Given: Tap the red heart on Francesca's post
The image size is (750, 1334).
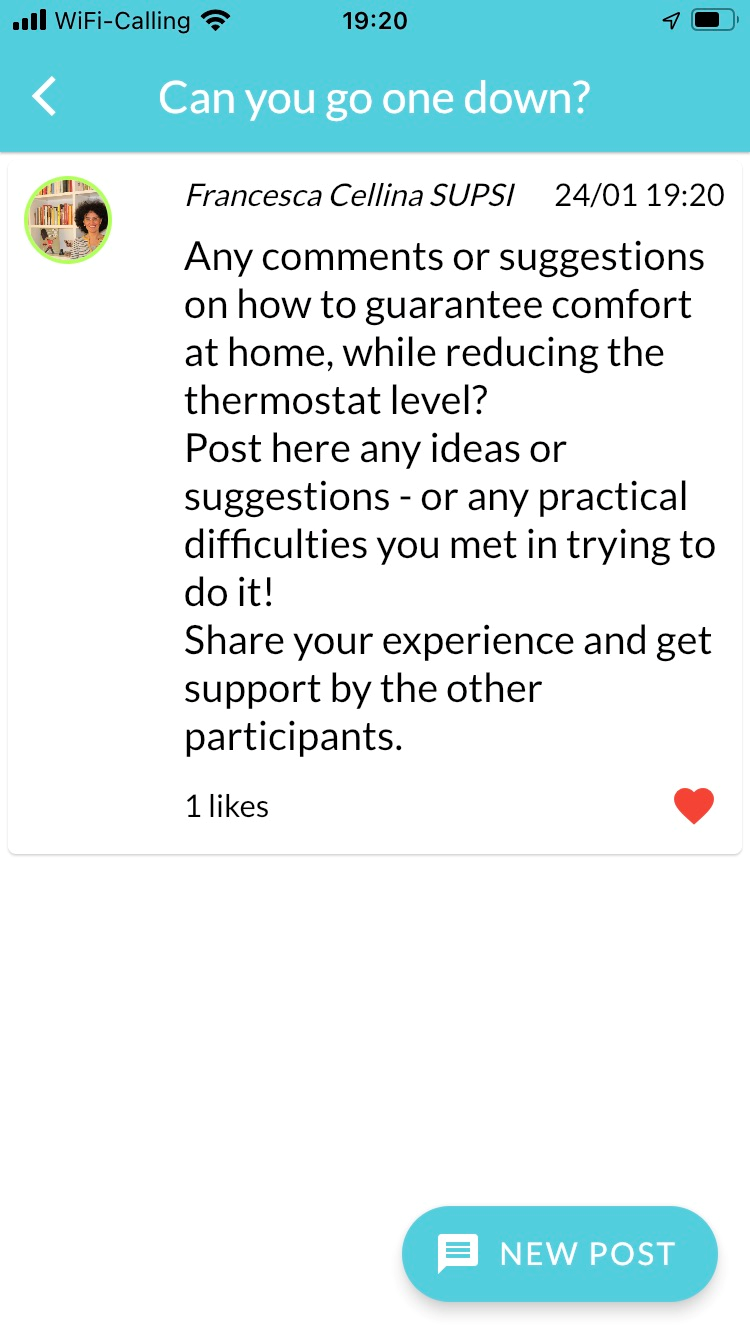Looking at the screenshot, I should tap(693, 805).
